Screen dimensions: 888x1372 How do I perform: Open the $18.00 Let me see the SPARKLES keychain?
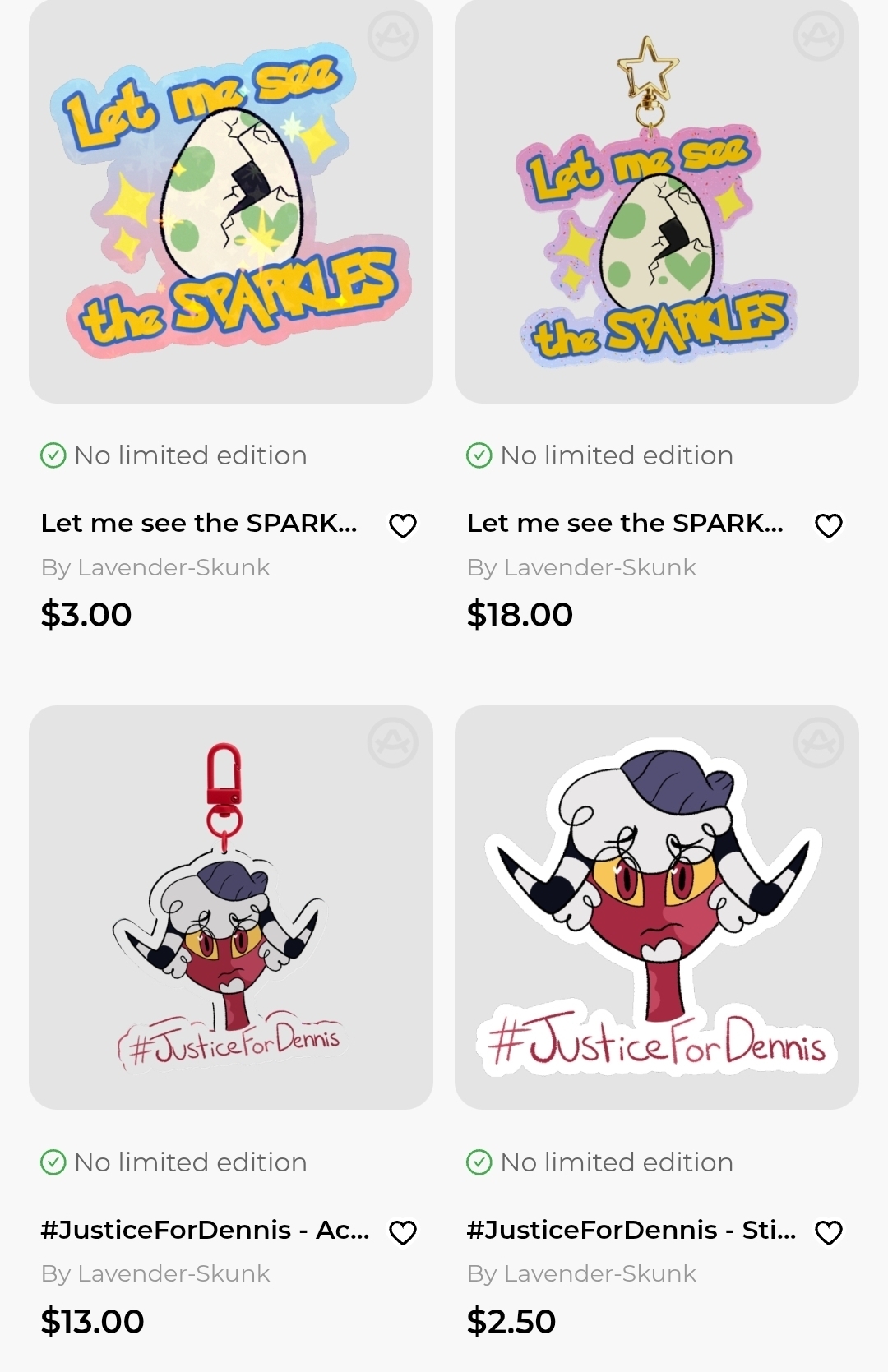[x=656, y=201]
